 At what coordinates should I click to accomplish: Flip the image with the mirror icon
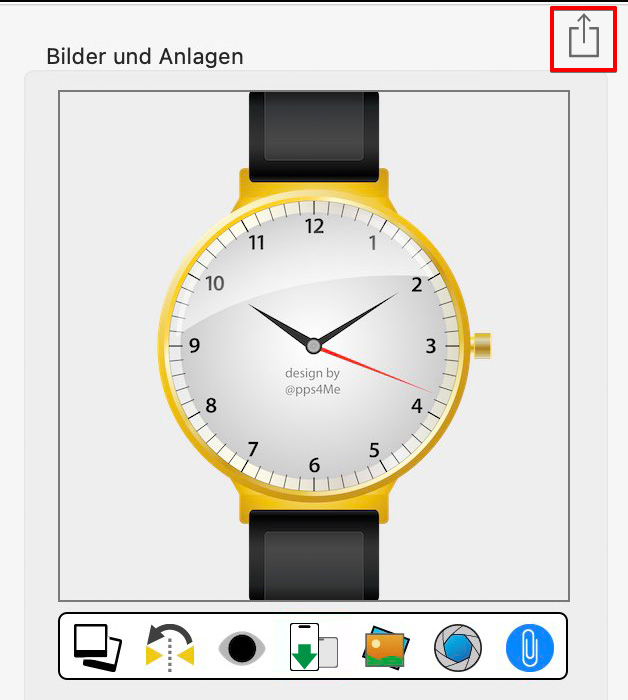tap(169, 646)
